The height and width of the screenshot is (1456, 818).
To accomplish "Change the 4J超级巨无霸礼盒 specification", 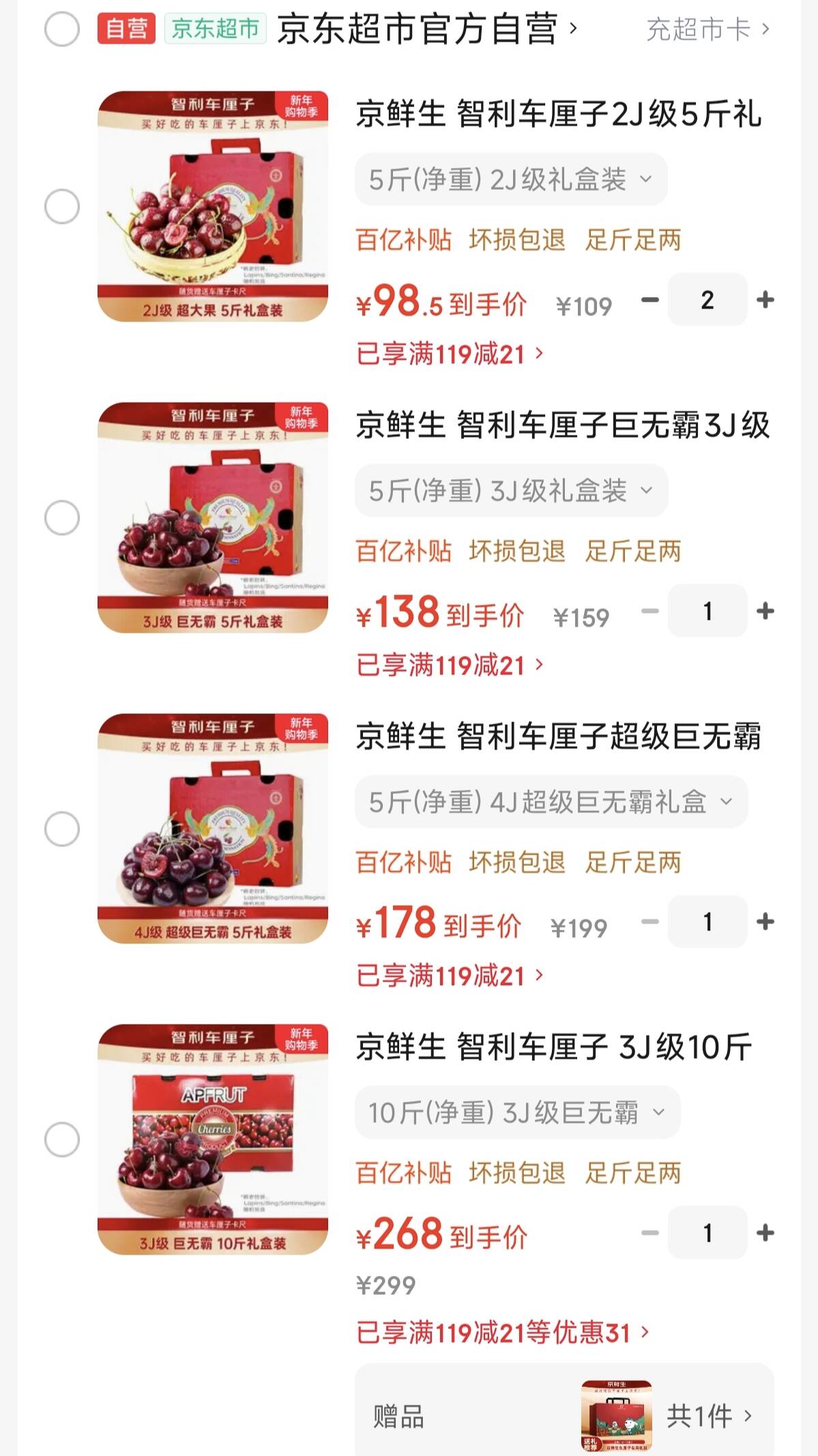I will (551, 802).
